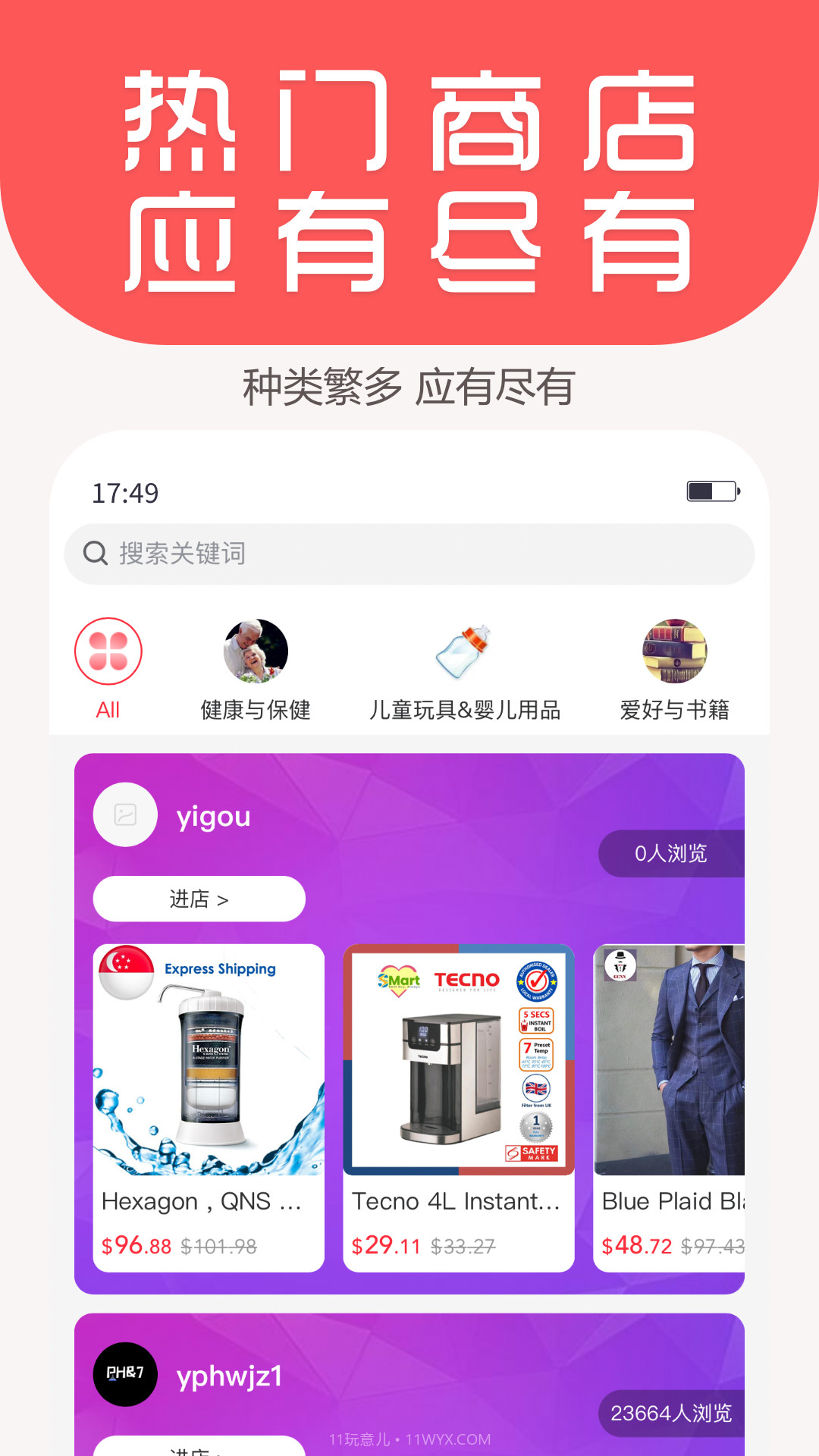The width and height of the screenshot is (819, 1456).
Task: Click the battery indicator in the status bar
Action: [712, 491]
